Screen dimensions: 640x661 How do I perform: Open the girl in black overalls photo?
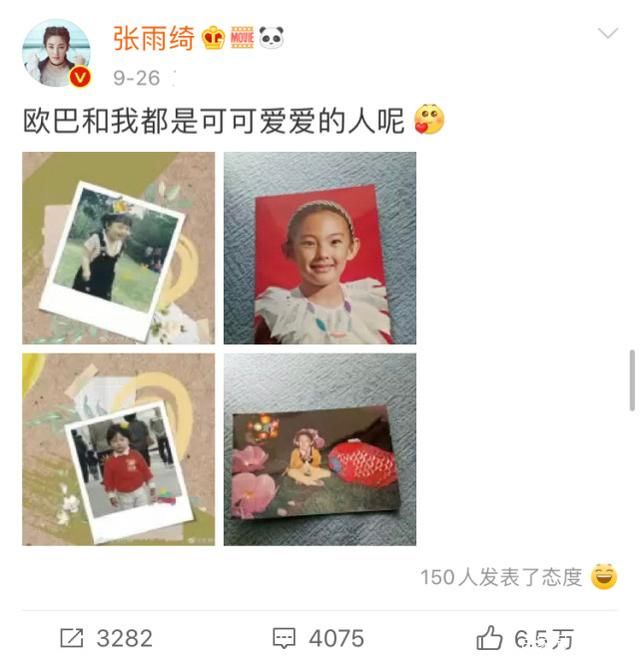tap(118, 248)
